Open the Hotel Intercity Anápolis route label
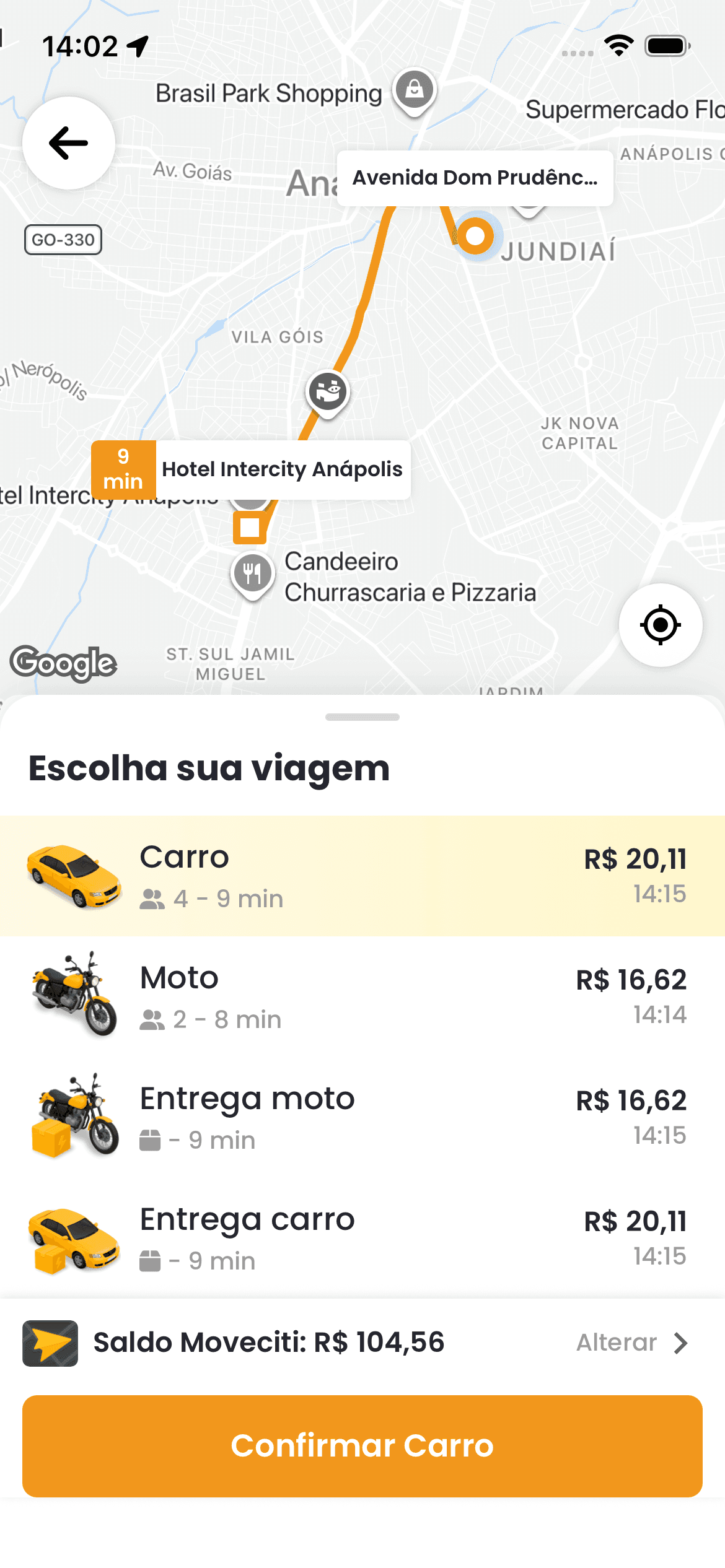The height and width of the screenshot is (1568, 725). 283,469
